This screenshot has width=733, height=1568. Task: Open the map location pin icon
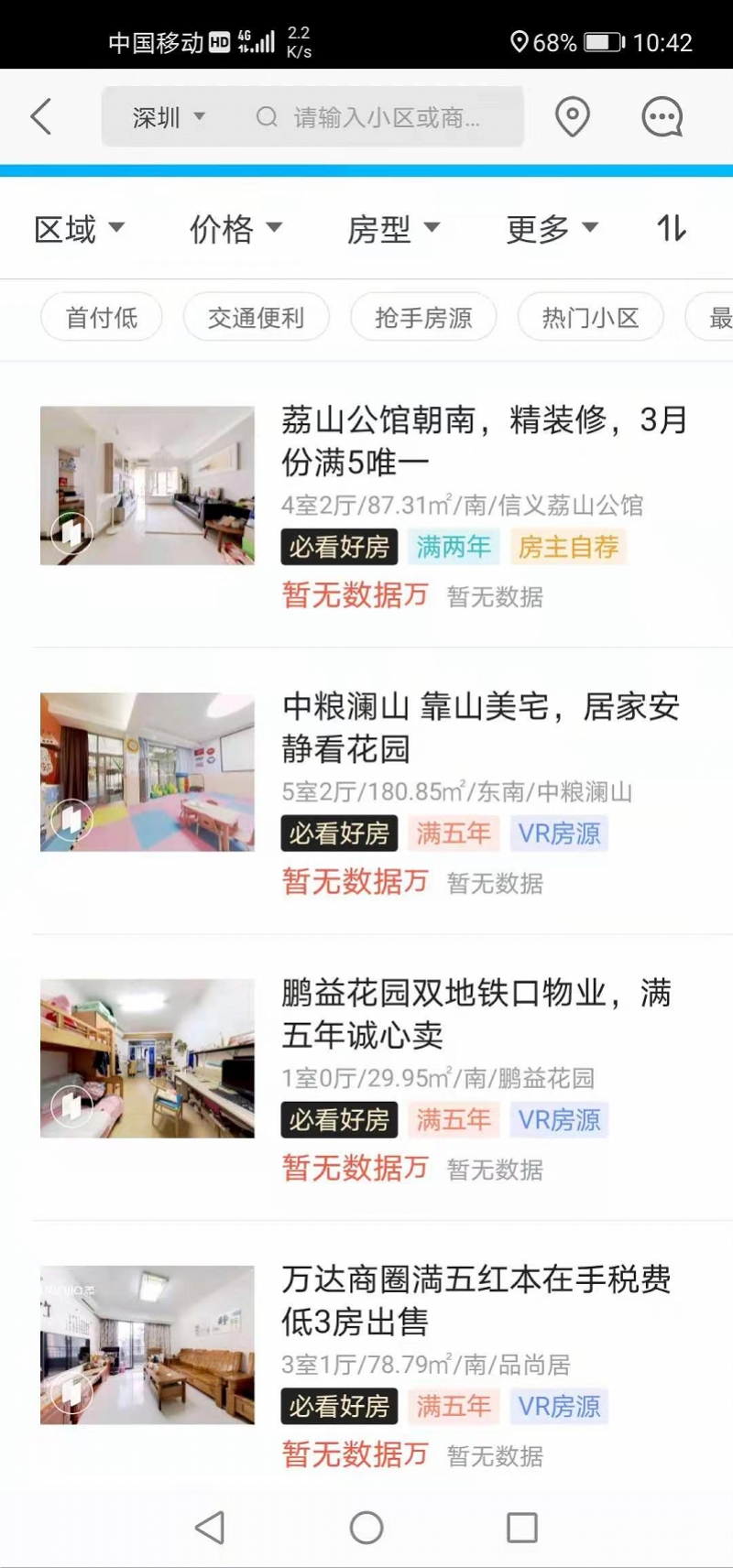pyautogui.click(x=573, y=117)
